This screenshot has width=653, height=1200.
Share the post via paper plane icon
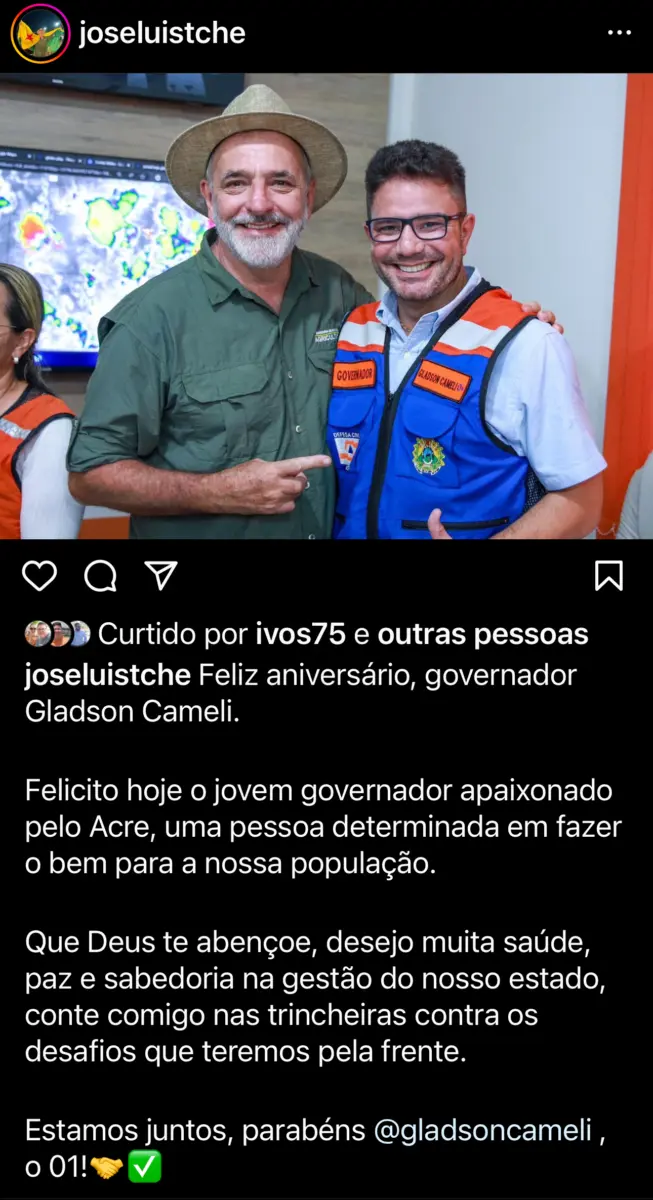pyautogui.click(x=160, y=575)
